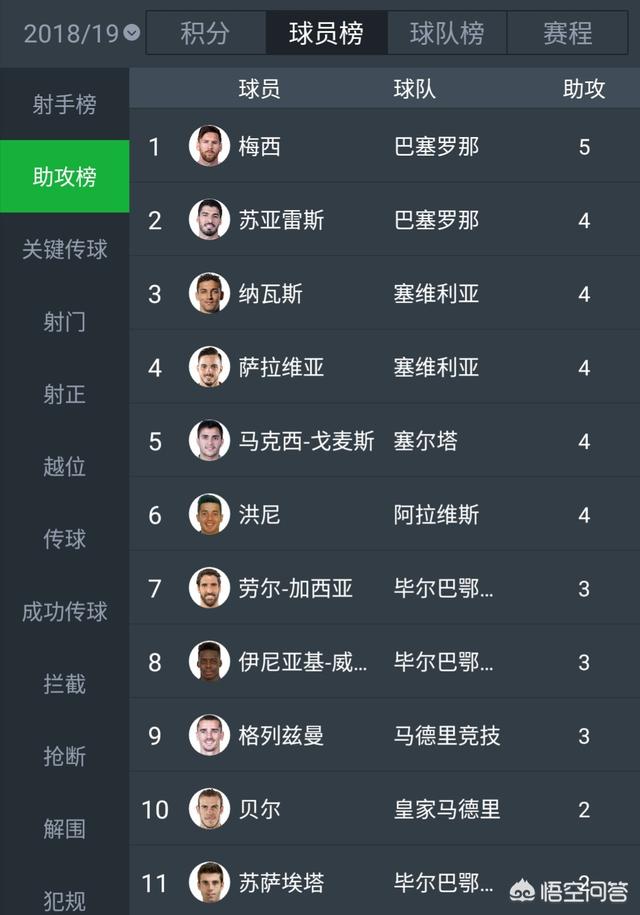View the 成功传球 ranking
Viewport: 640px width, 915px height.
[x=64, y=611]
